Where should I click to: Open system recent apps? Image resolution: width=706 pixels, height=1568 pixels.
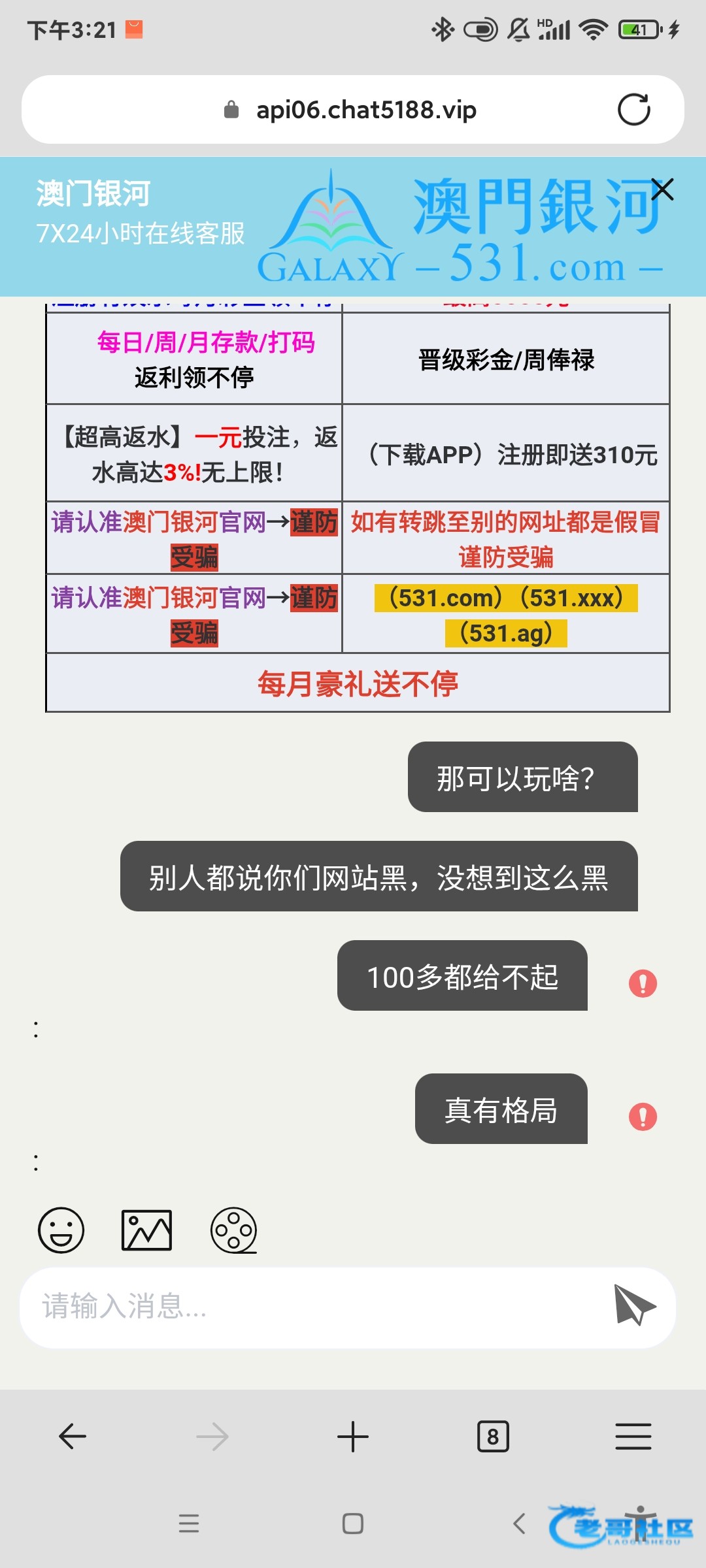pos(189,1524)
